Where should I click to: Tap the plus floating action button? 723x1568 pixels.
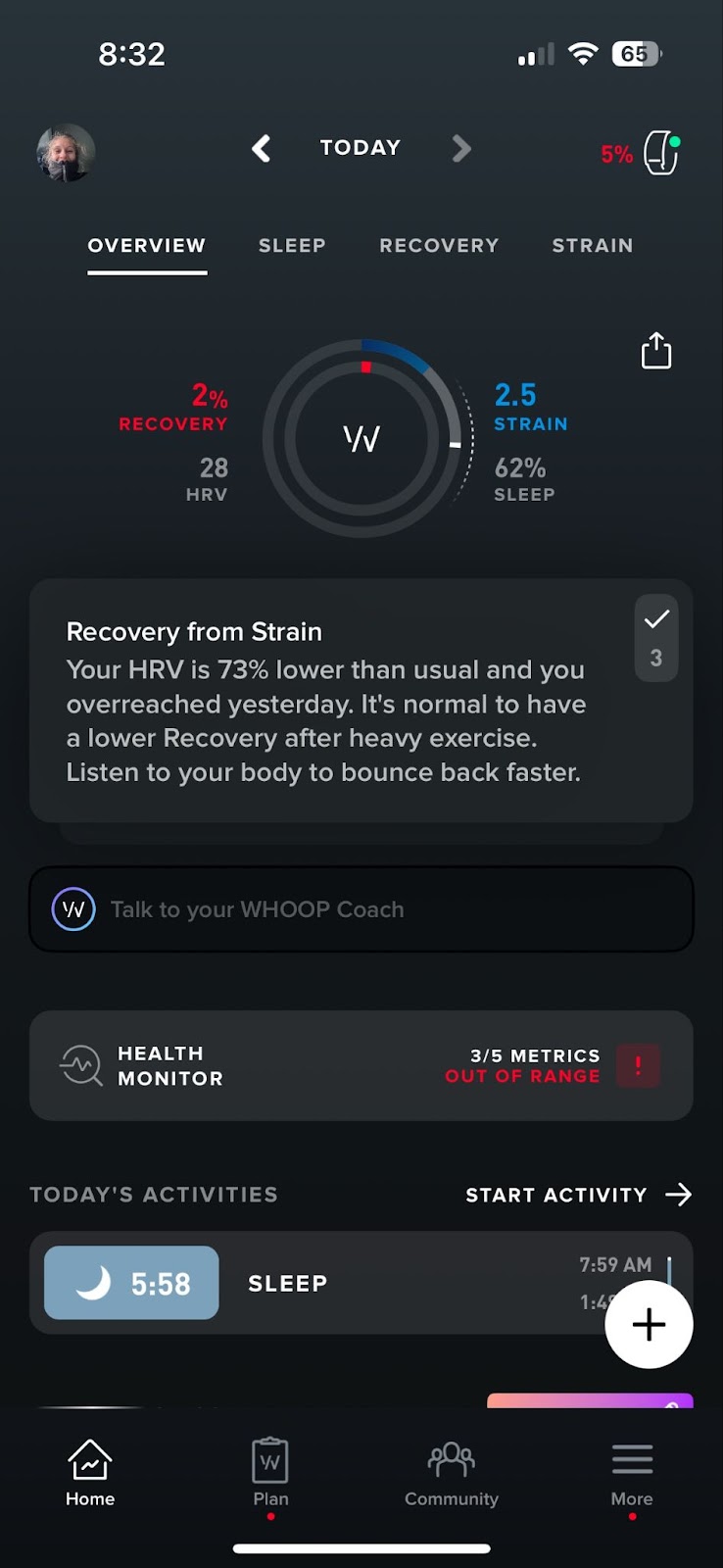pos(649,1324)
